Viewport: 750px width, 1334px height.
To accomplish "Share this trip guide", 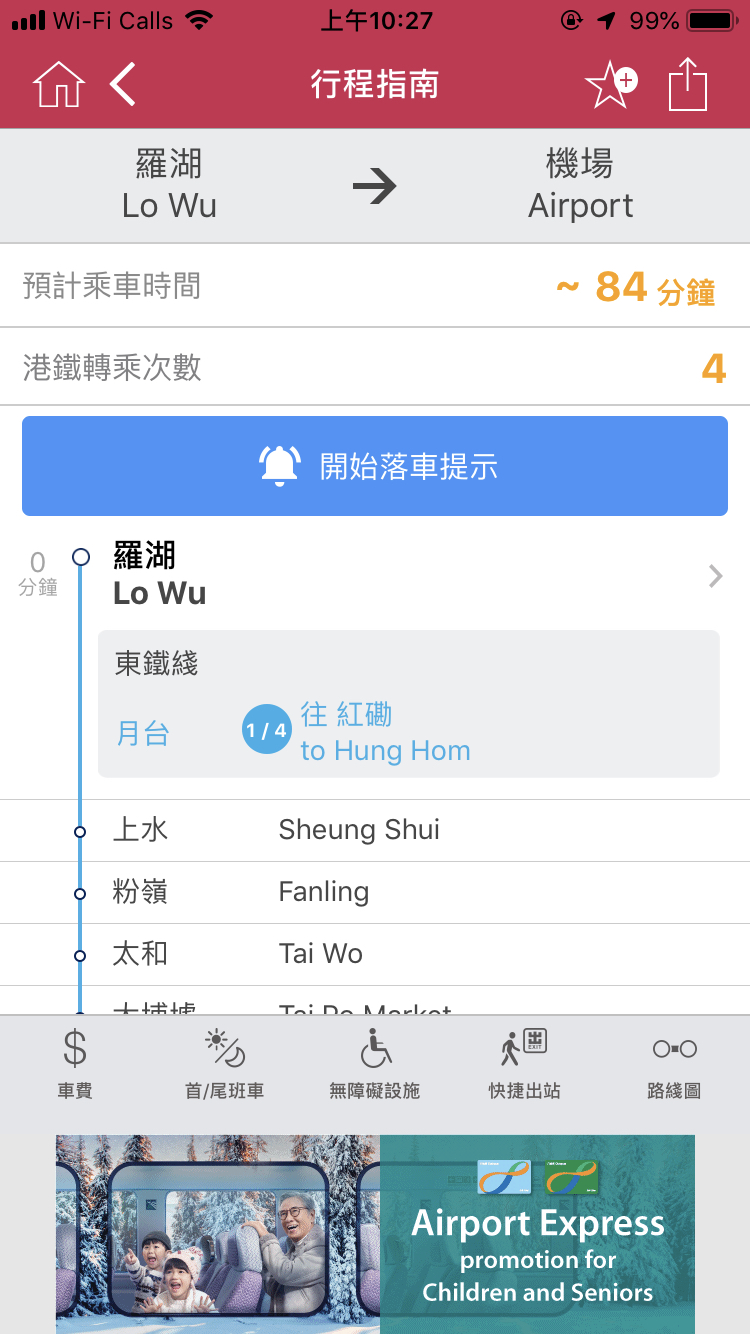I will (x=688, y=85).
